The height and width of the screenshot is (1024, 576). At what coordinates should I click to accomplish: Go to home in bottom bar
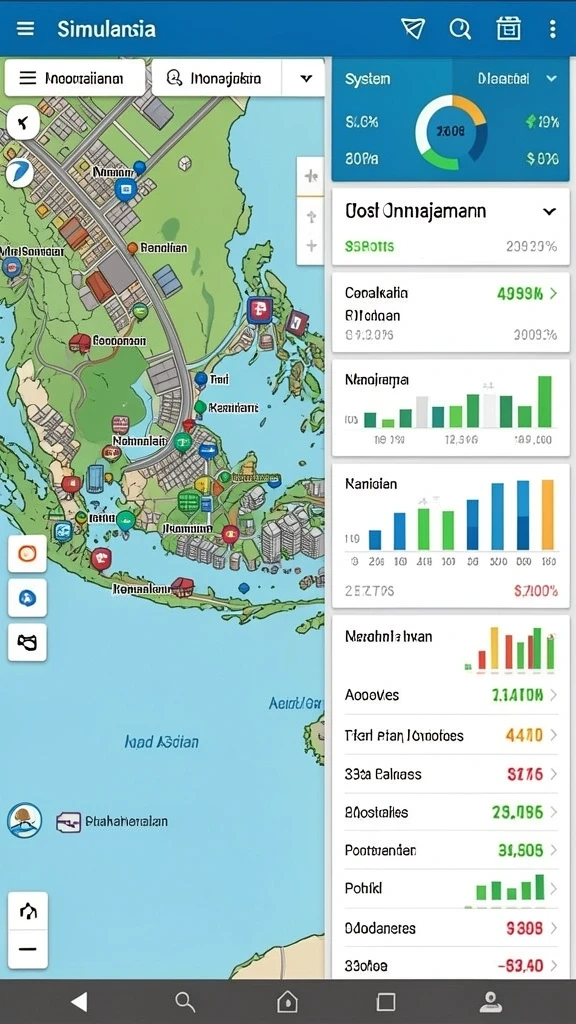point(287,1001)
